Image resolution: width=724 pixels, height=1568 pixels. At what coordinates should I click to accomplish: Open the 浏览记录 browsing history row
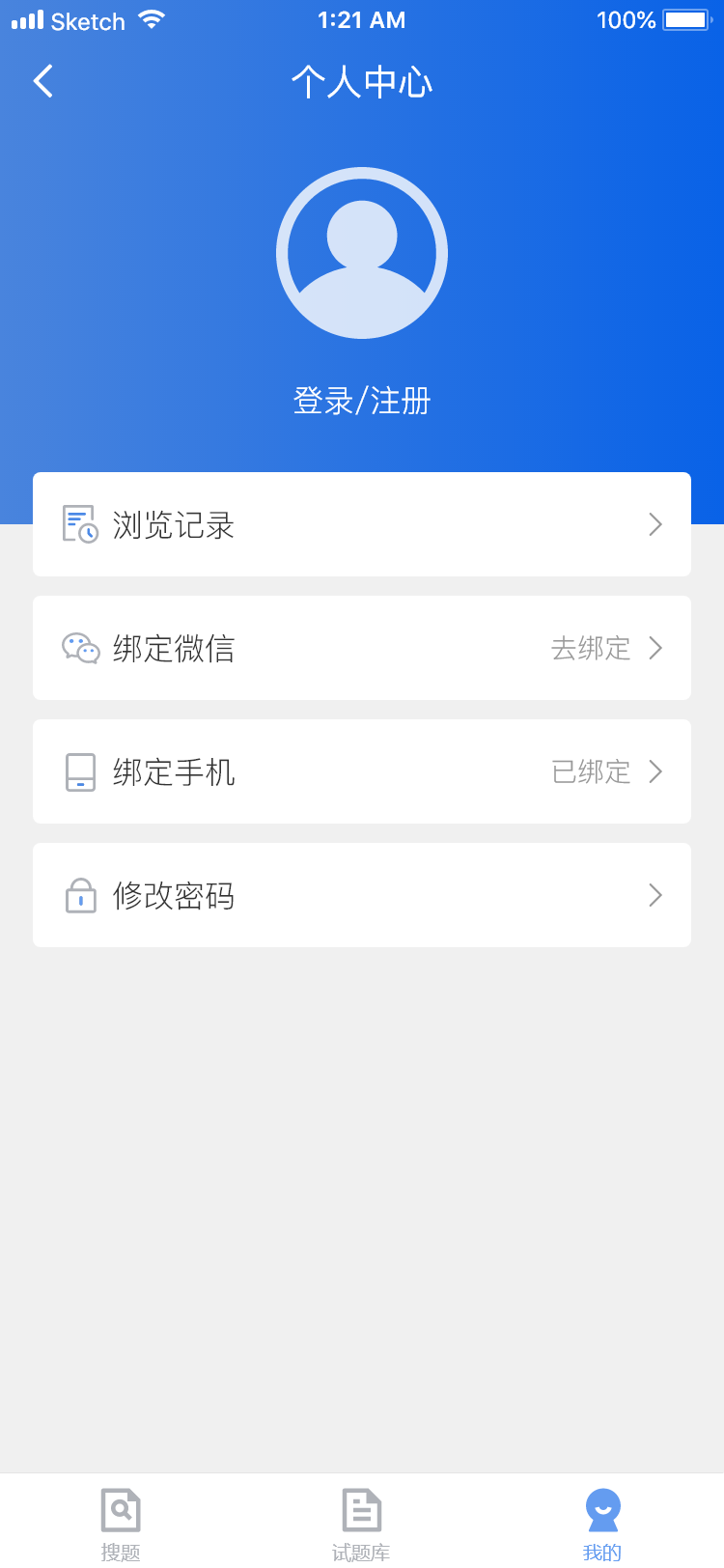pos(362,524)
